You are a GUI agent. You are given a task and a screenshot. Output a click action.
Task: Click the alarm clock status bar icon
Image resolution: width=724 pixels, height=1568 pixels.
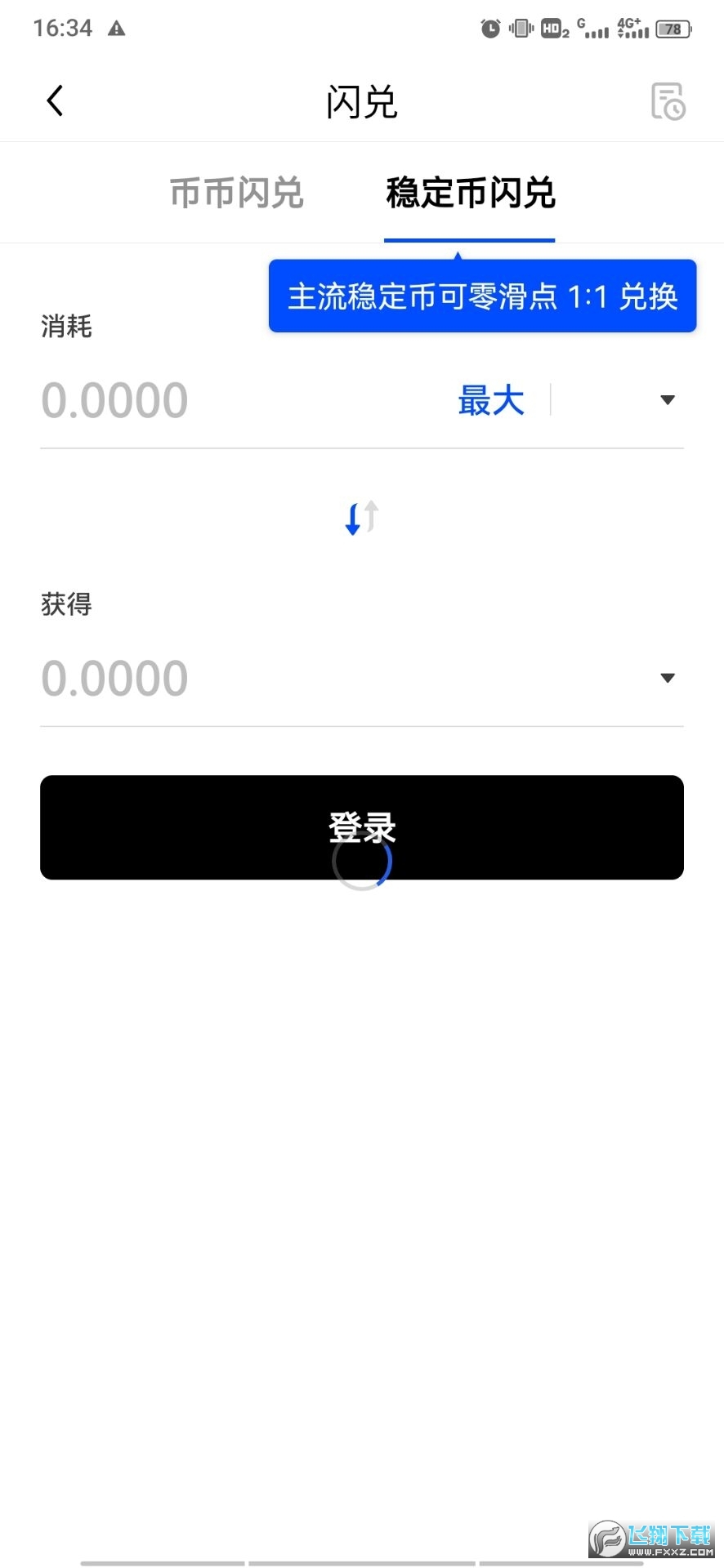coord(490,29)
